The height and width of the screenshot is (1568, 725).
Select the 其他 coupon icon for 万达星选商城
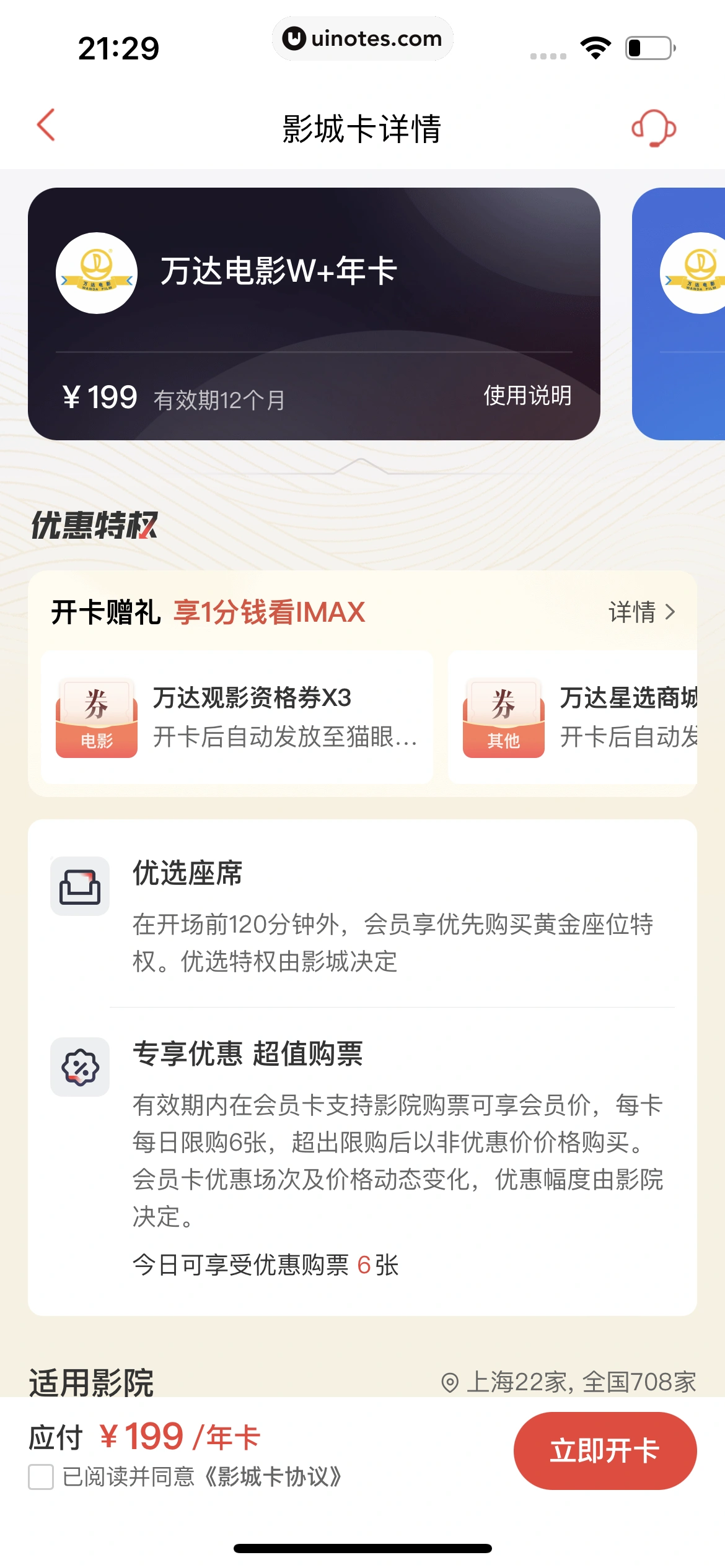click(502, 715)
